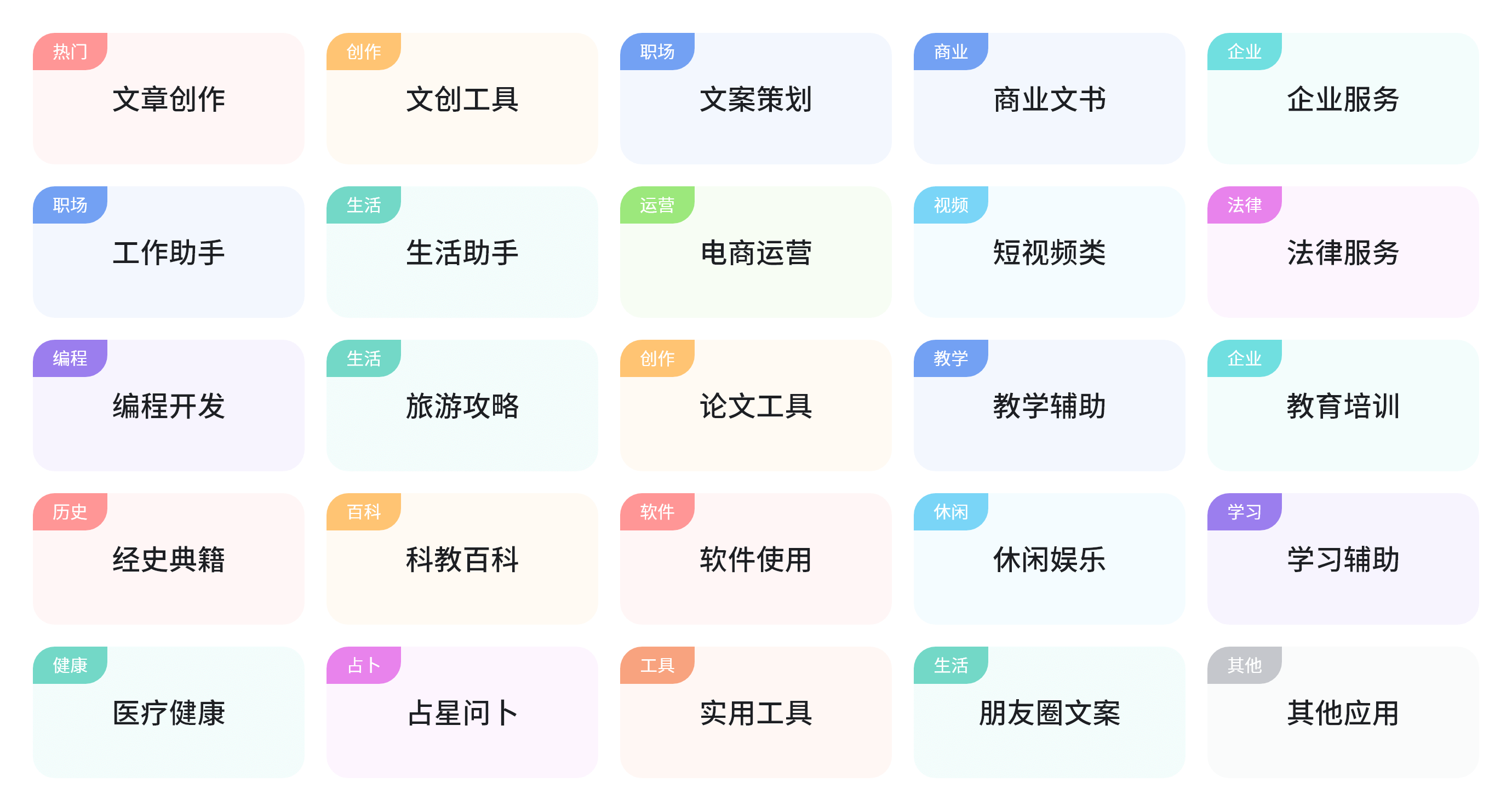Image resolution: width=1512 pixels, height=811 pixels.
Task: Tap the 法律服务 card
Action: pyautogui.click(x=1342, y=253)
